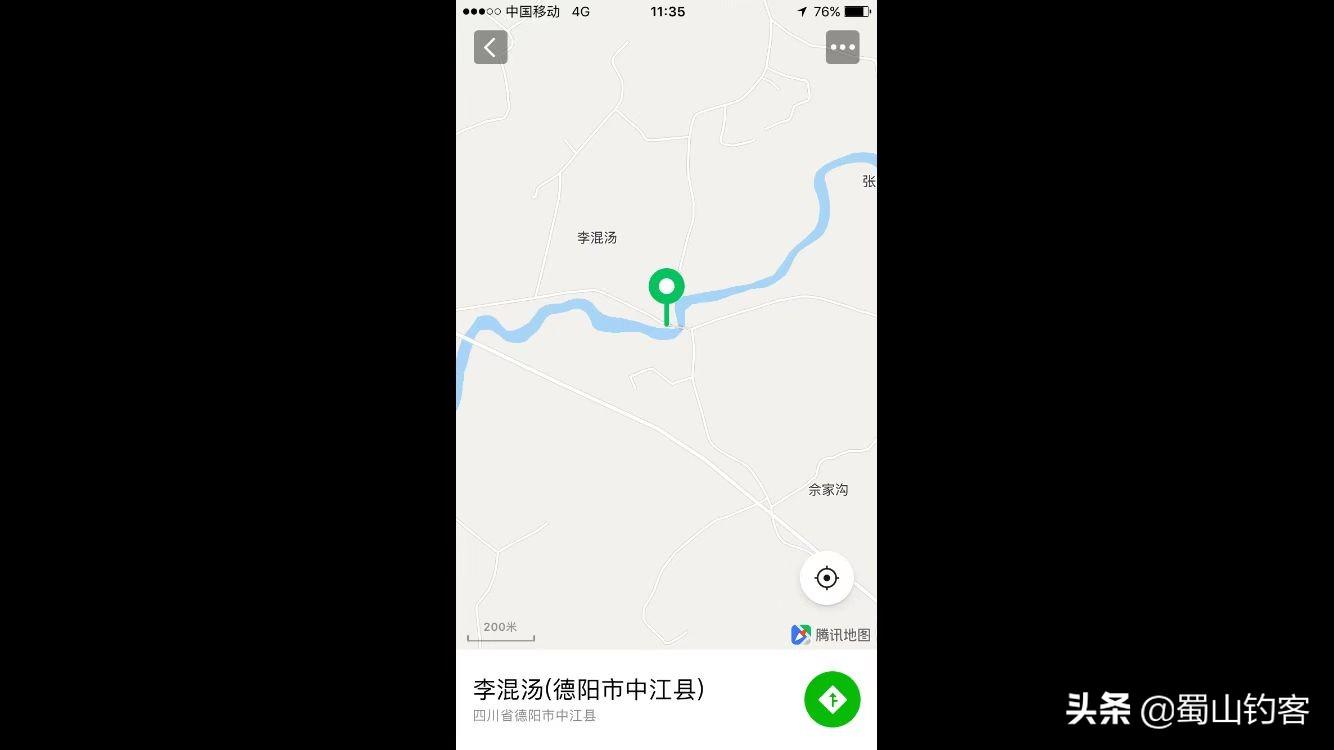Start navigation with the green directions button

[x=832, y=700]
